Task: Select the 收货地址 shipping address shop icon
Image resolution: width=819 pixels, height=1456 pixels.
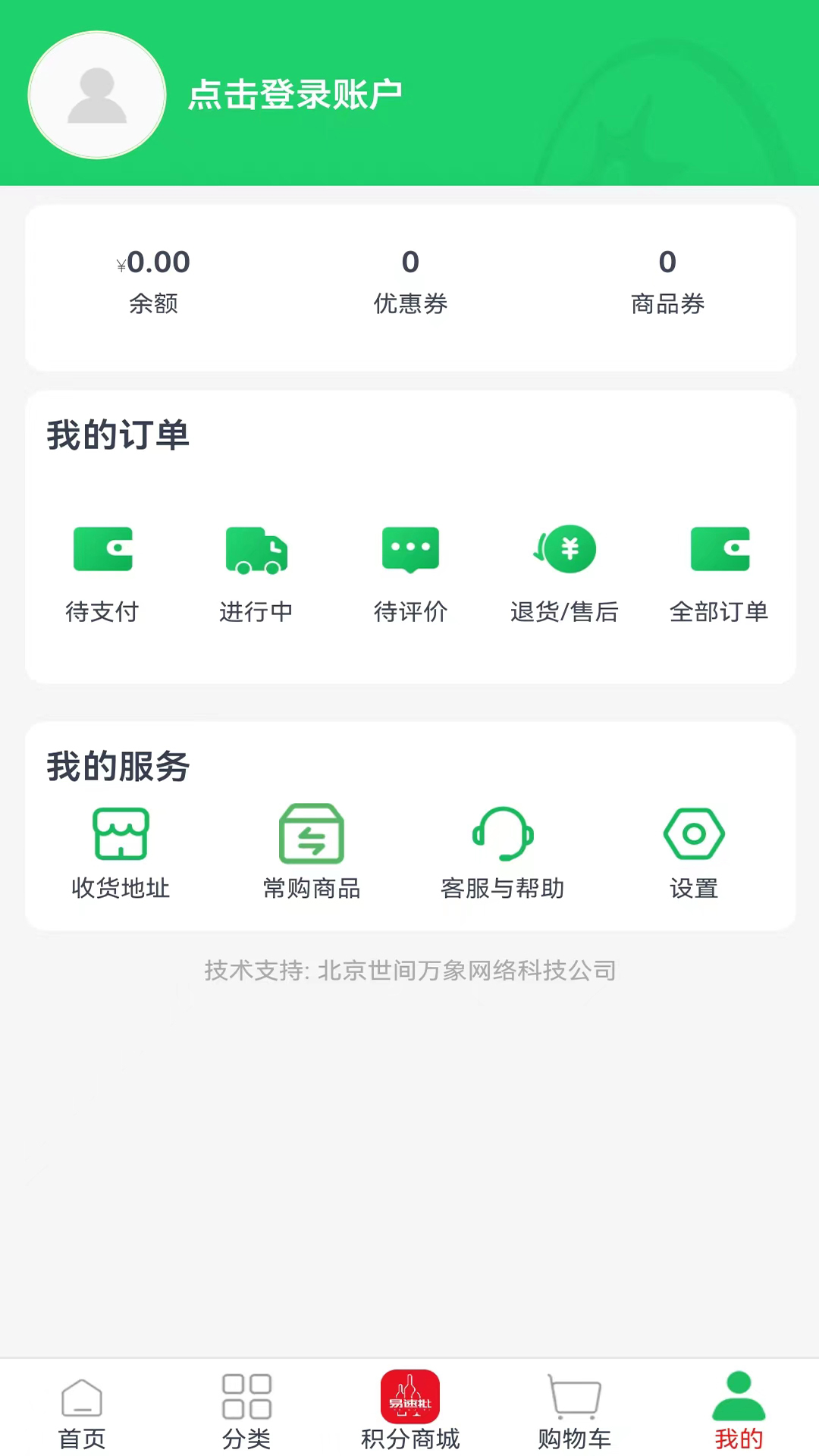Action: (x=121, y=833)
